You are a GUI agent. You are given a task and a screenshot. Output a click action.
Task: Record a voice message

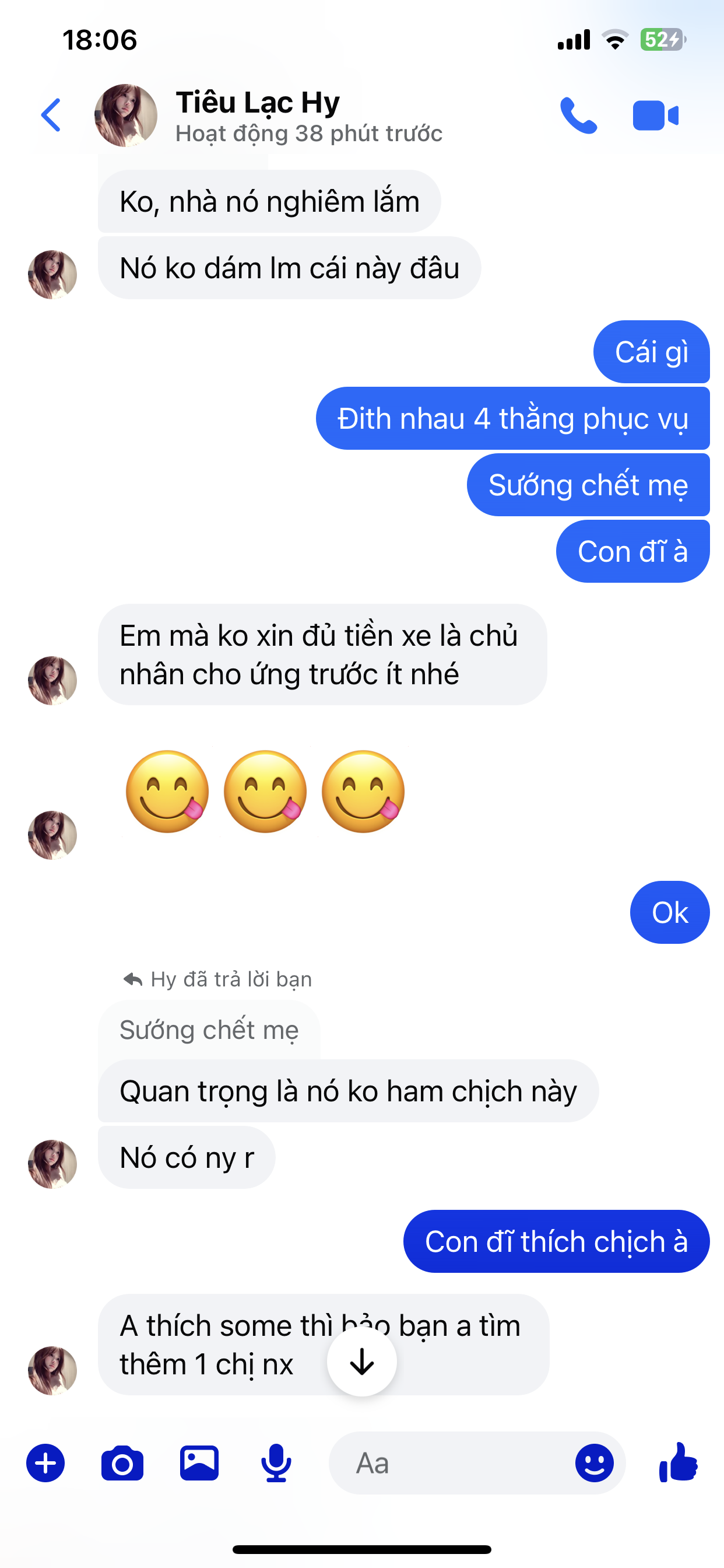point(276,1462)
